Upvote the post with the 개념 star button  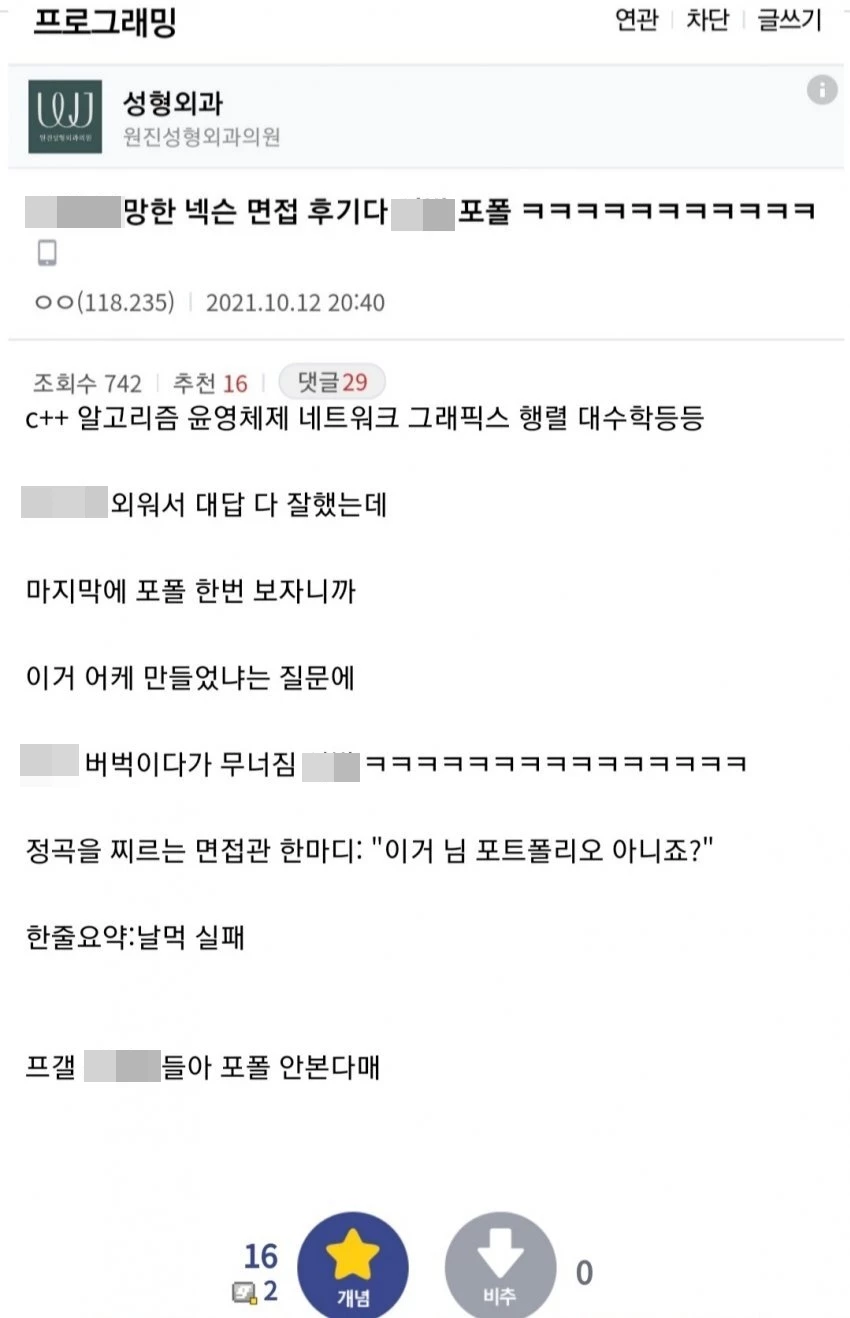click(353, 1263)
